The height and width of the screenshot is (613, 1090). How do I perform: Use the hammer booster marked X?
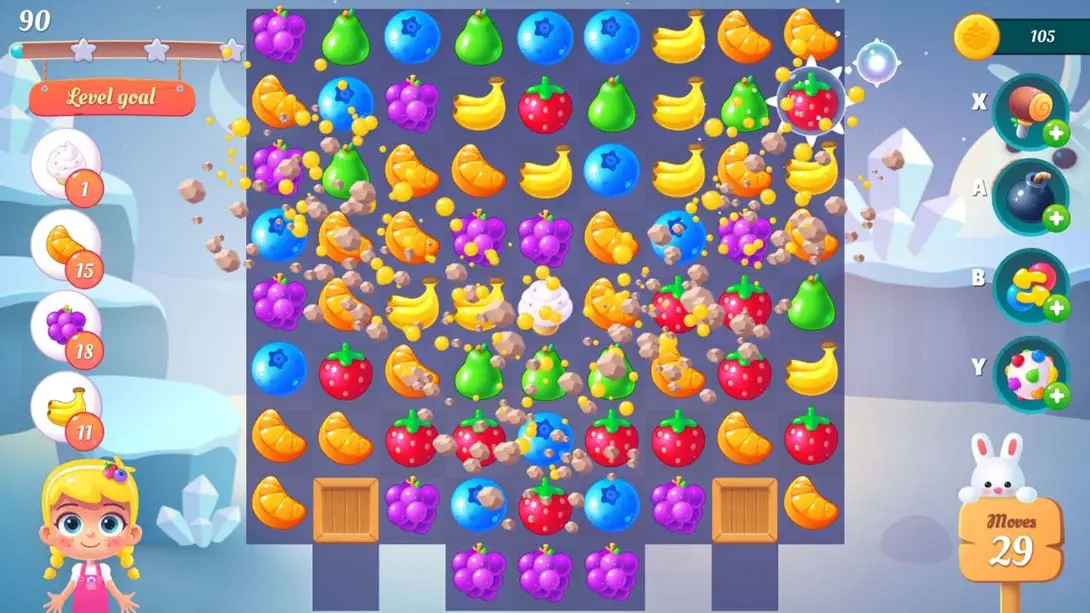pyautogui.click(x=1029, y=112)
